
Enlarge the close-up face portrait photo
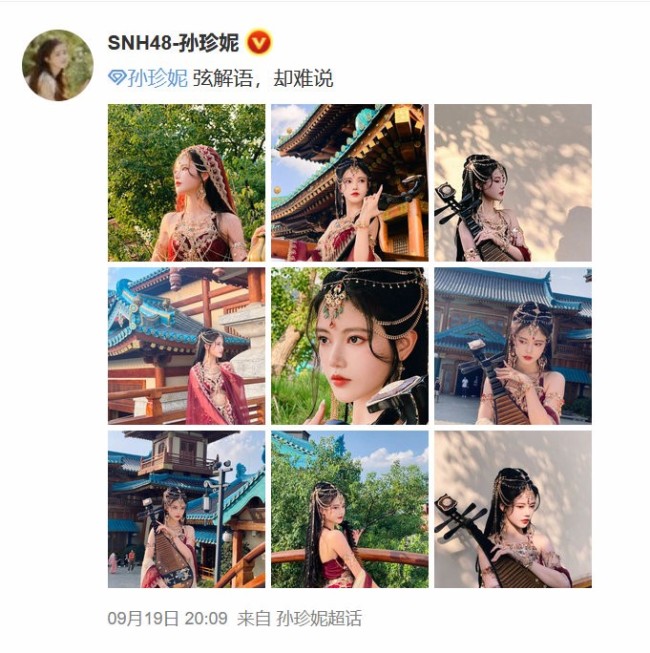[349, 345]
